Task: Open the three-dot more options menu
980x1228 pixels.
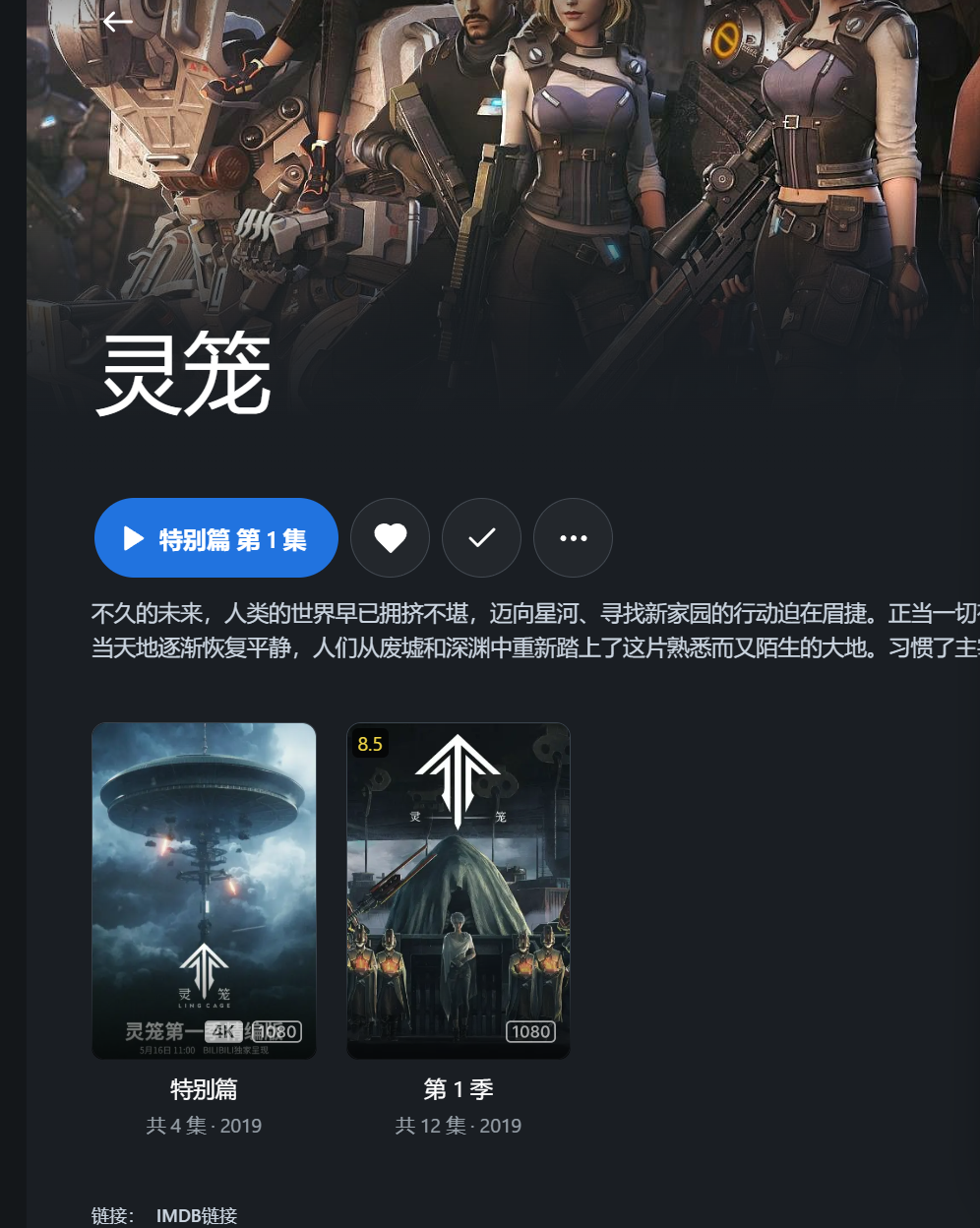Action: (573, 538)
